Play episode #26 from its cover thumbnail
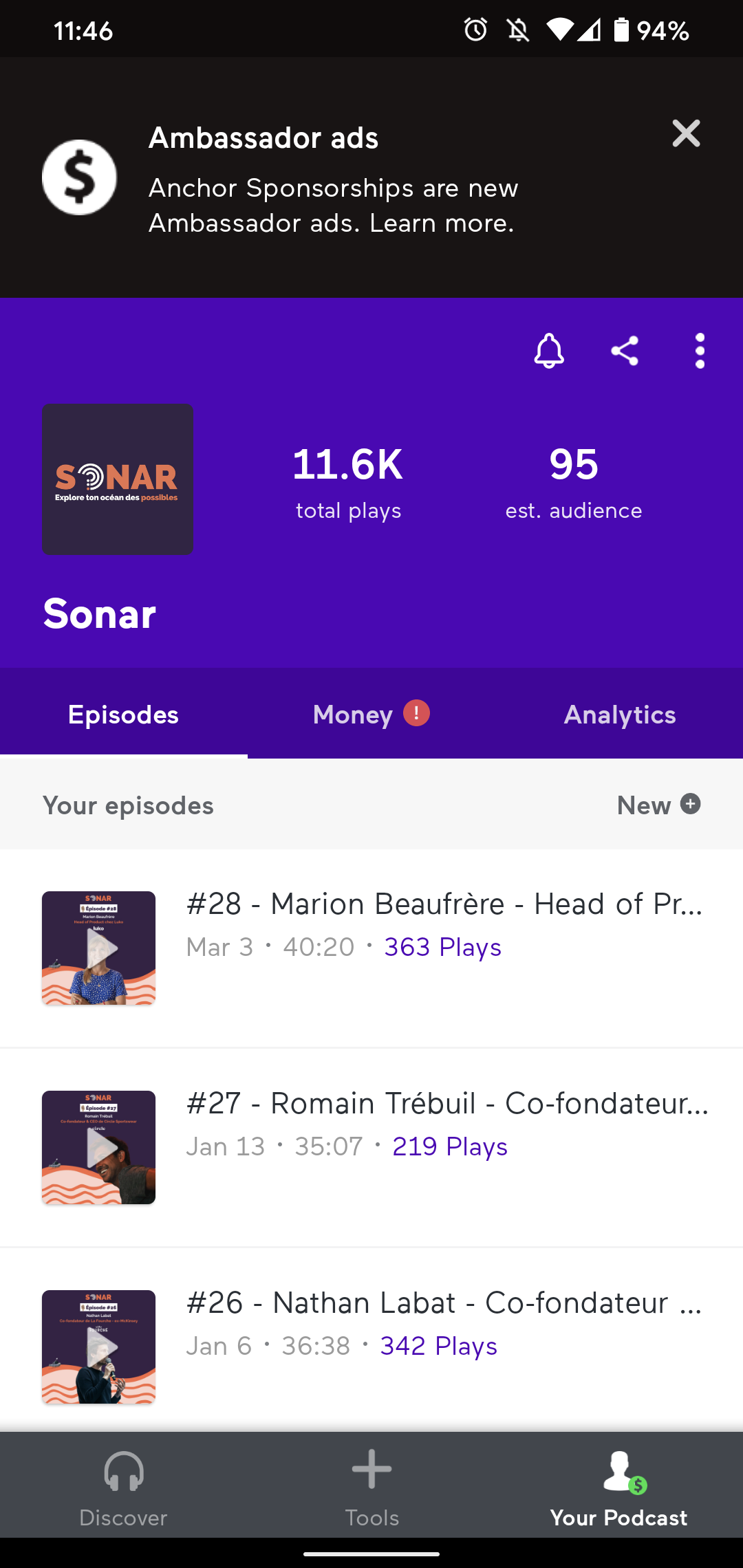Image resolution: width=743 pixels, height=1568 pixels. 99,1347
